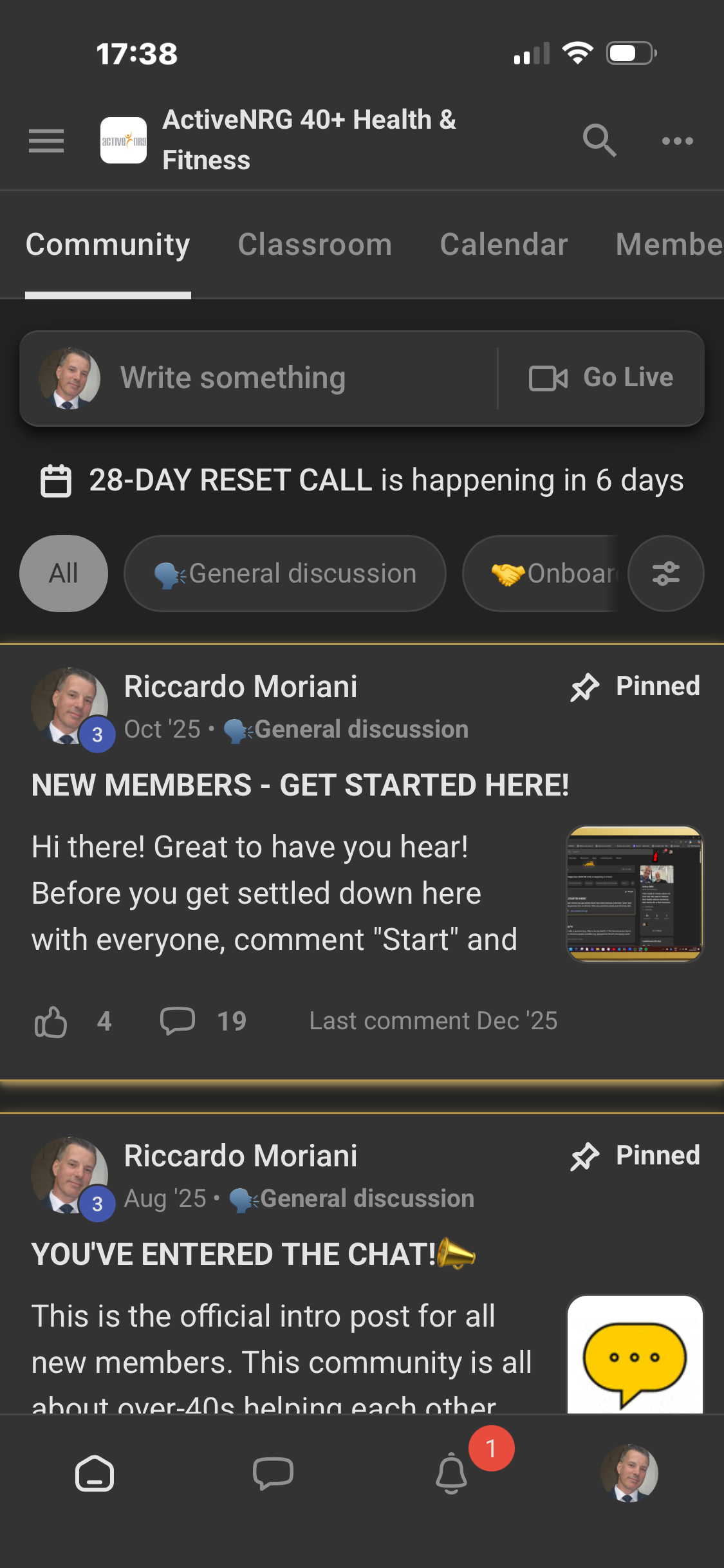Image resolution: width=724 pixels, height=1568 pixels.
Task: Open the NEW MEMBERS post image thumbnail
Action: (x=635, y=893)
